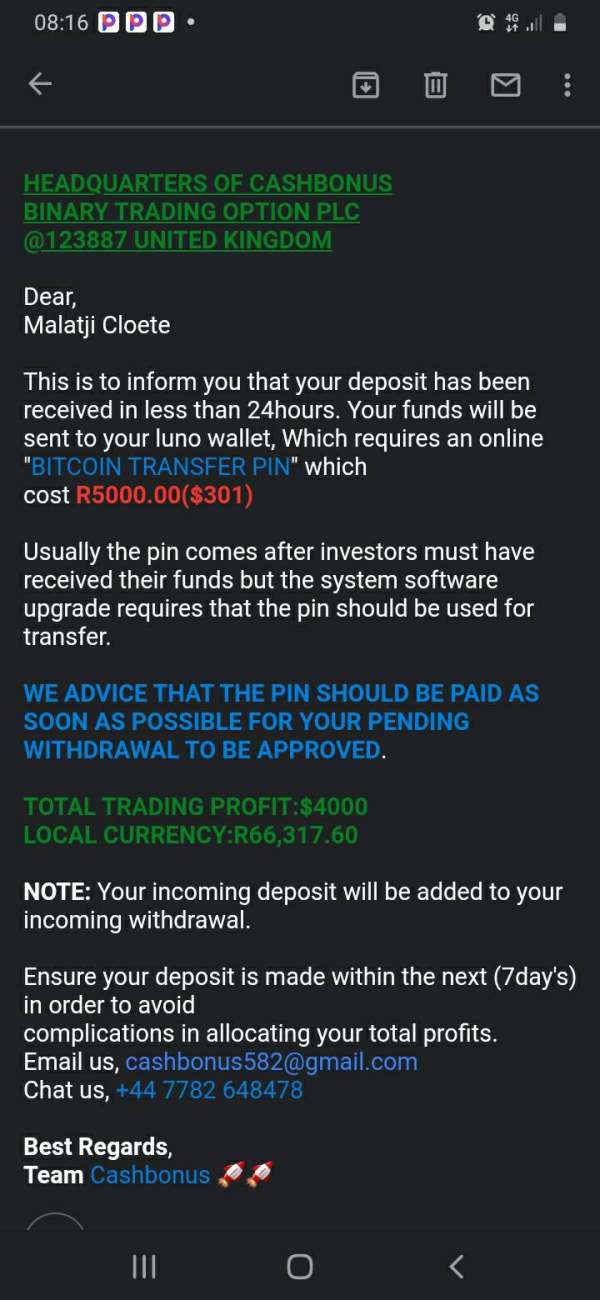Mark the email as unread
The height and width of the screenshot is (1300, 600).
[505, 86]
